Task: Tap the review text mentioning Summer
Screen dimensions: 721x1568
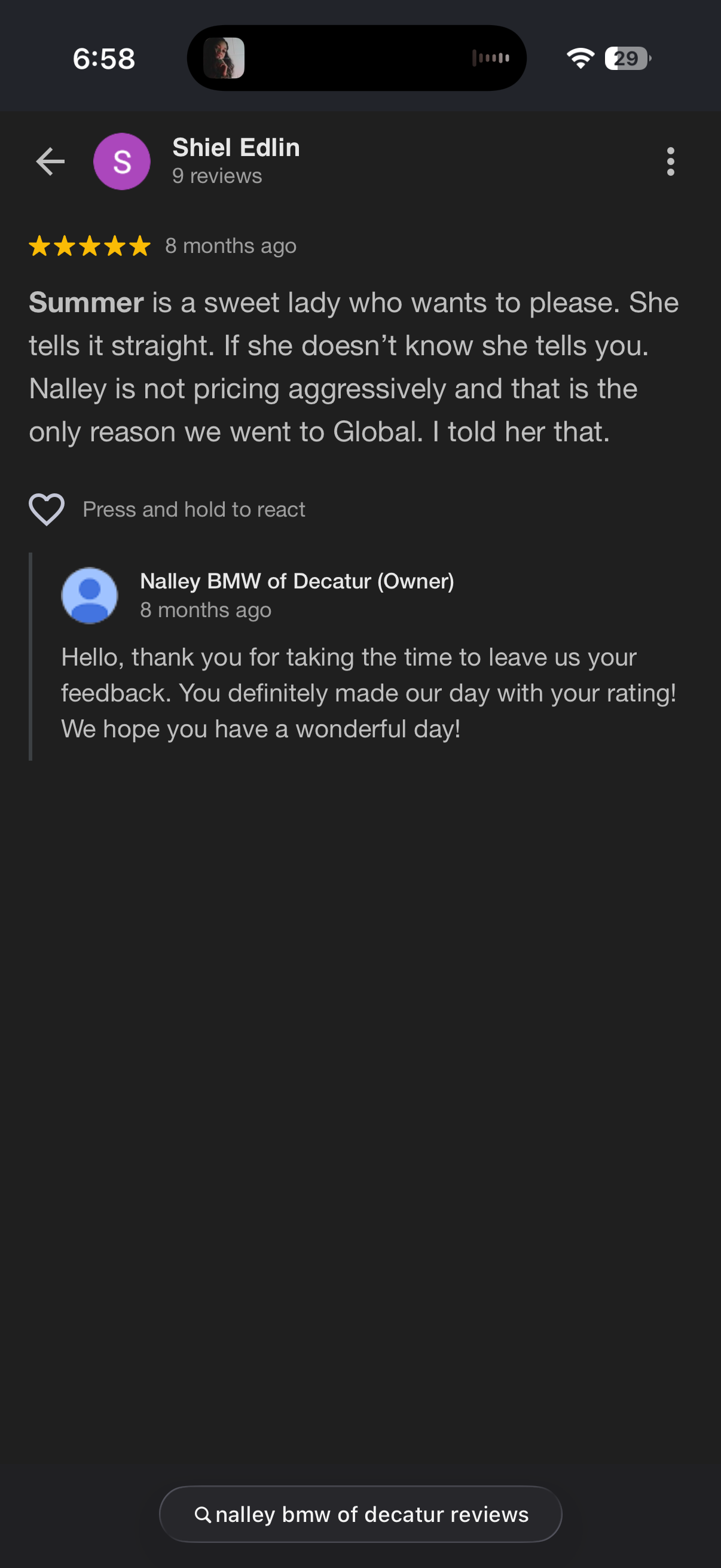Action: point(353,366)
